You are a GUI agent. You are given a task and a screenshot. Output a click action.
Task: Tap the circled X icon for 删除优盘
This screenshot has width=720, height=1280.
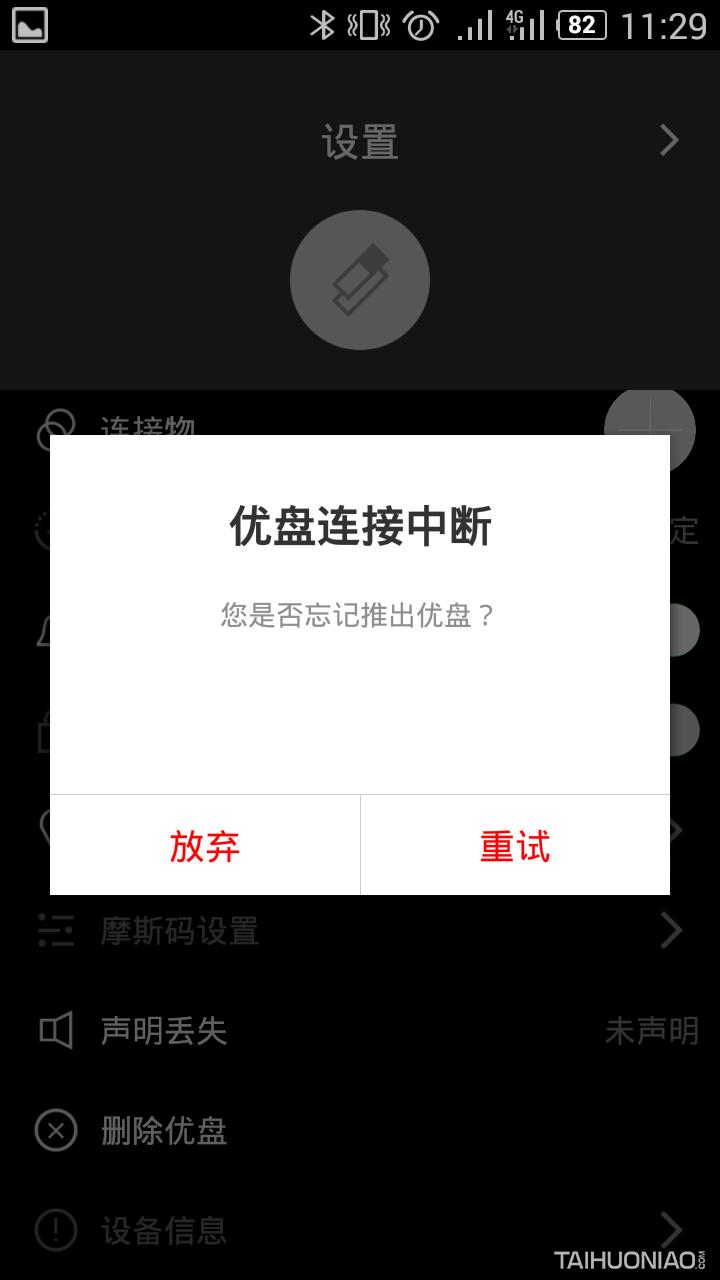tap(58, 1132)
